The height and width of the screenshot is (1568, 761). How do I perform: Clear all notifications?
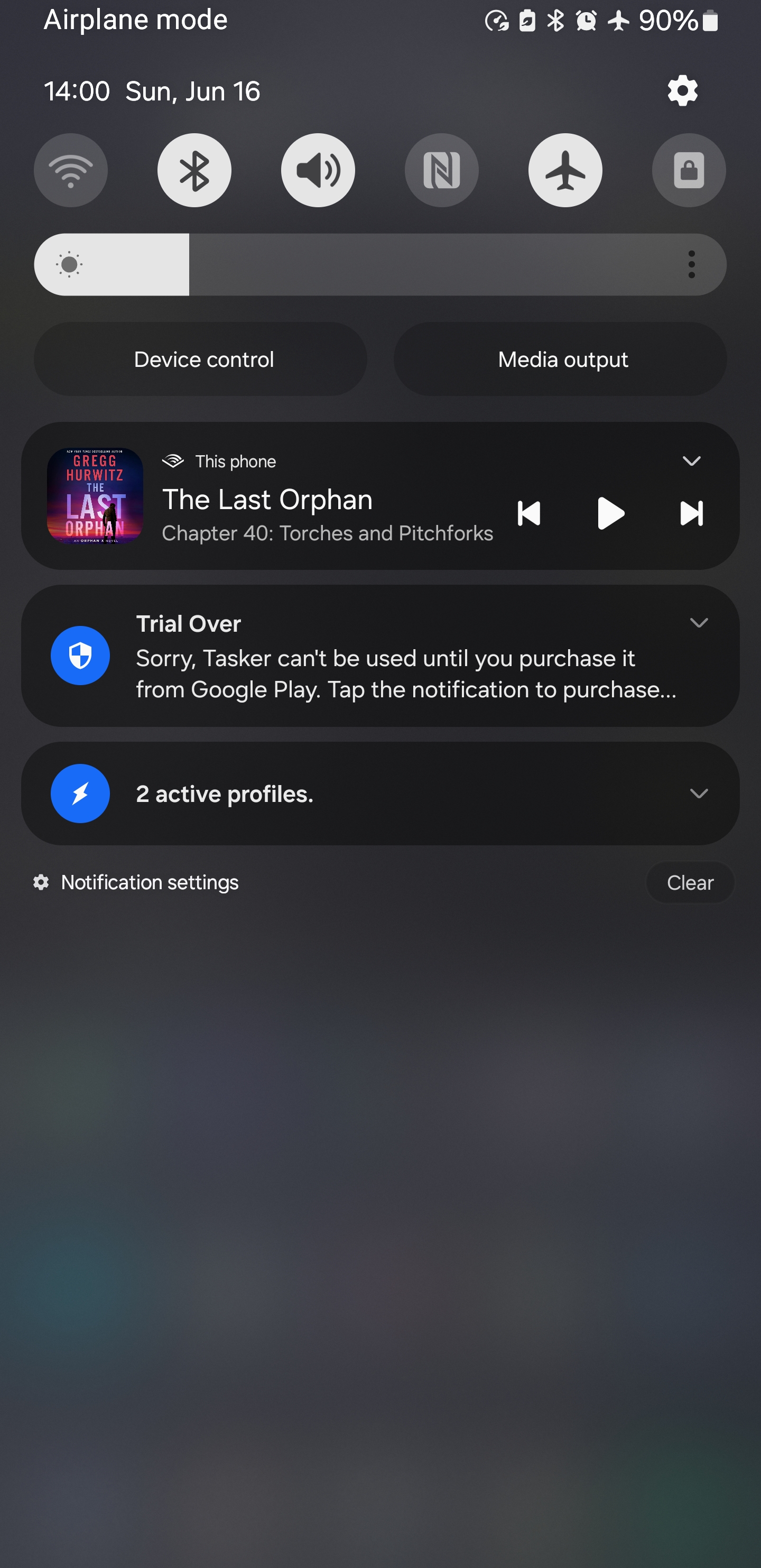pyautogui.click(x=689, y=883)
